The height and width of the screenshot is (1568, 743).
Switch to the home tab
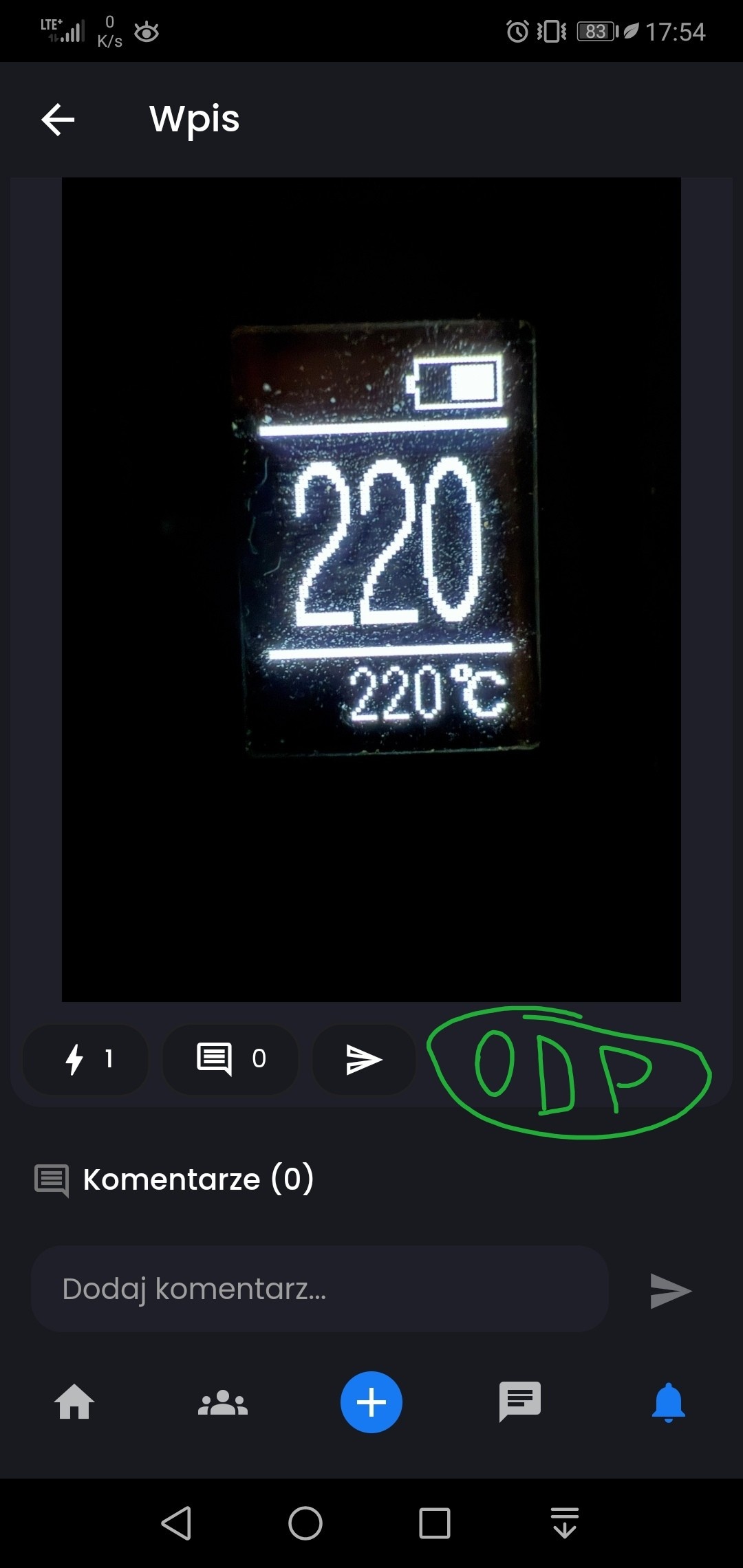click(x=74, y=1402)
